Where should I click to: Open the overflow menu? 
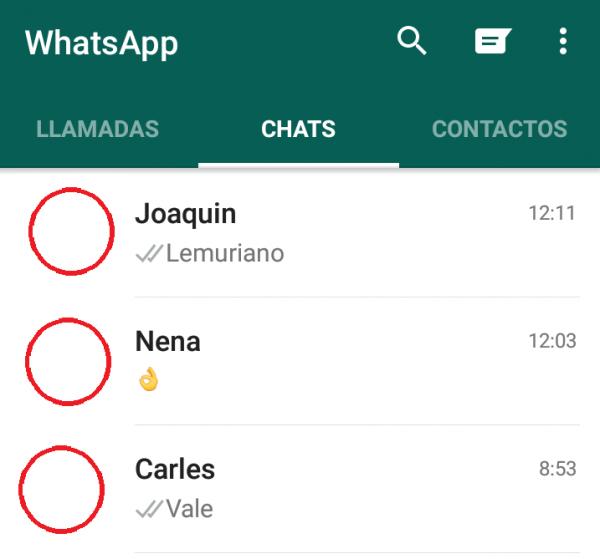(563, 41)
